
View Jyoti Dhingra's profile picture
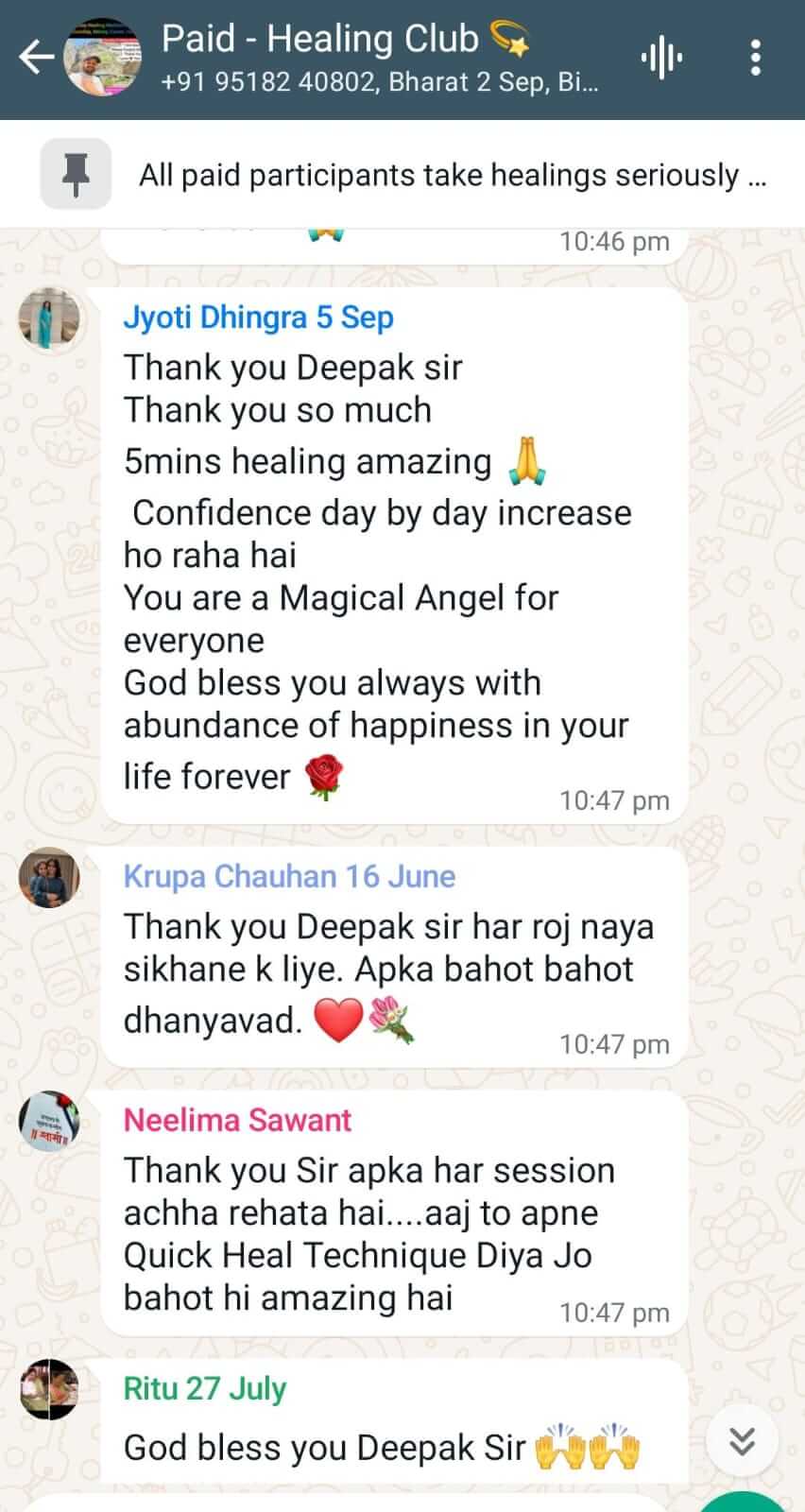coord(49,319)
